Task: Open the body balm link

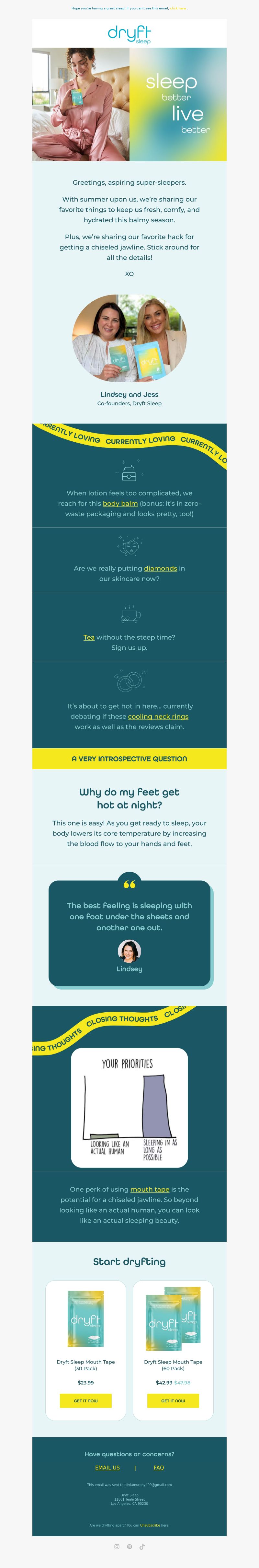Action: [x=120, y=504]
